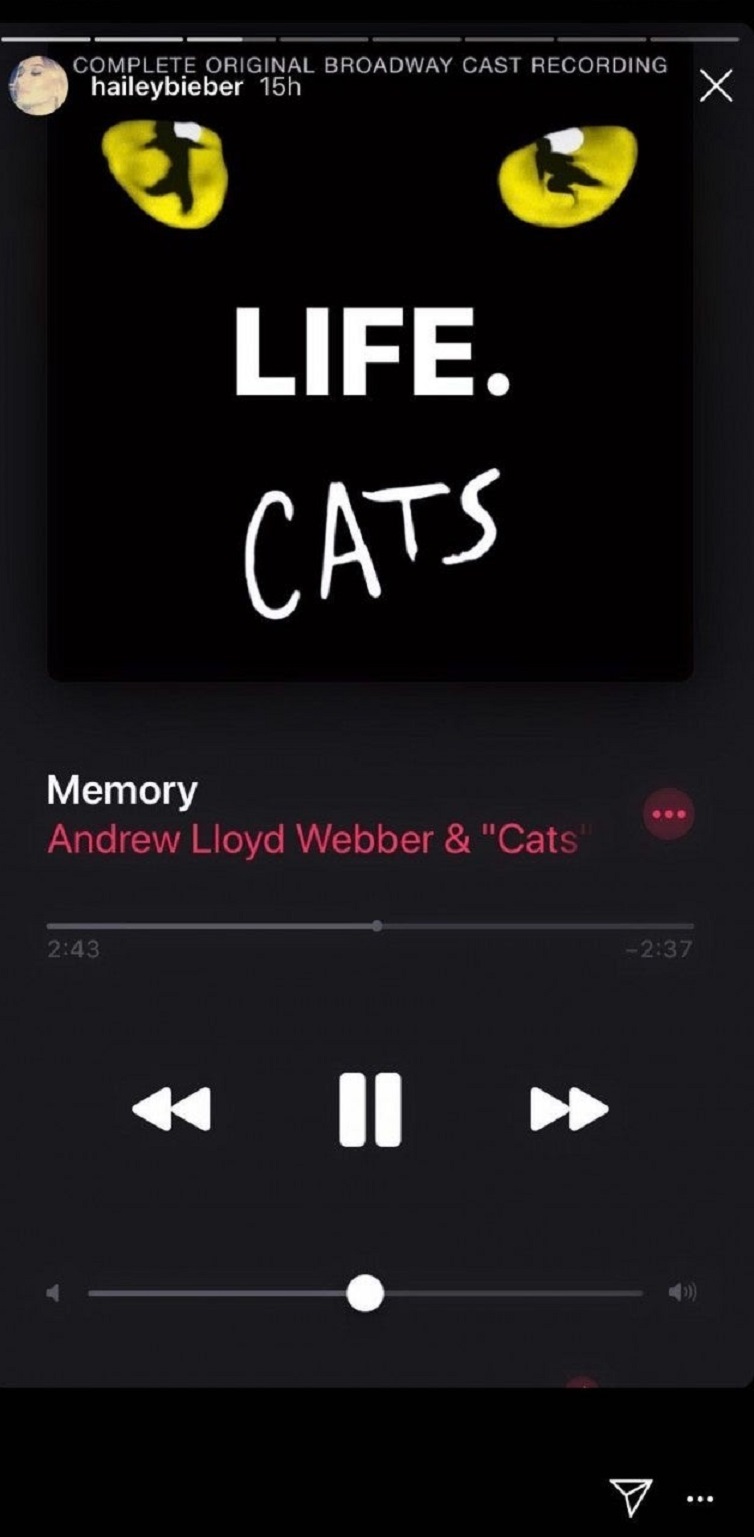Share this story via the send icon

click(x=631, y=1497)
